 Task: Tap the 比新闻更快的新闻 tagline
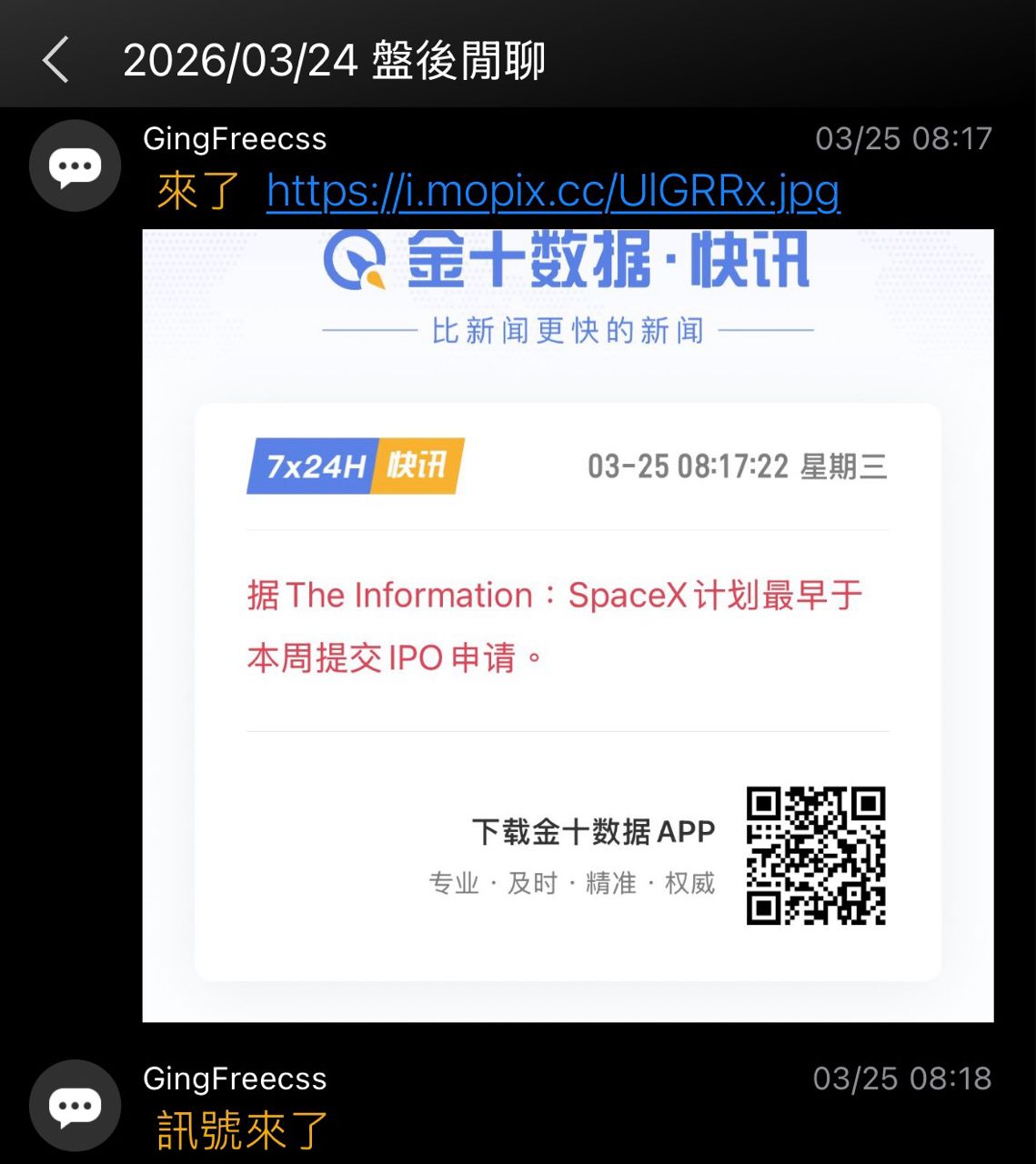[567, 331]
